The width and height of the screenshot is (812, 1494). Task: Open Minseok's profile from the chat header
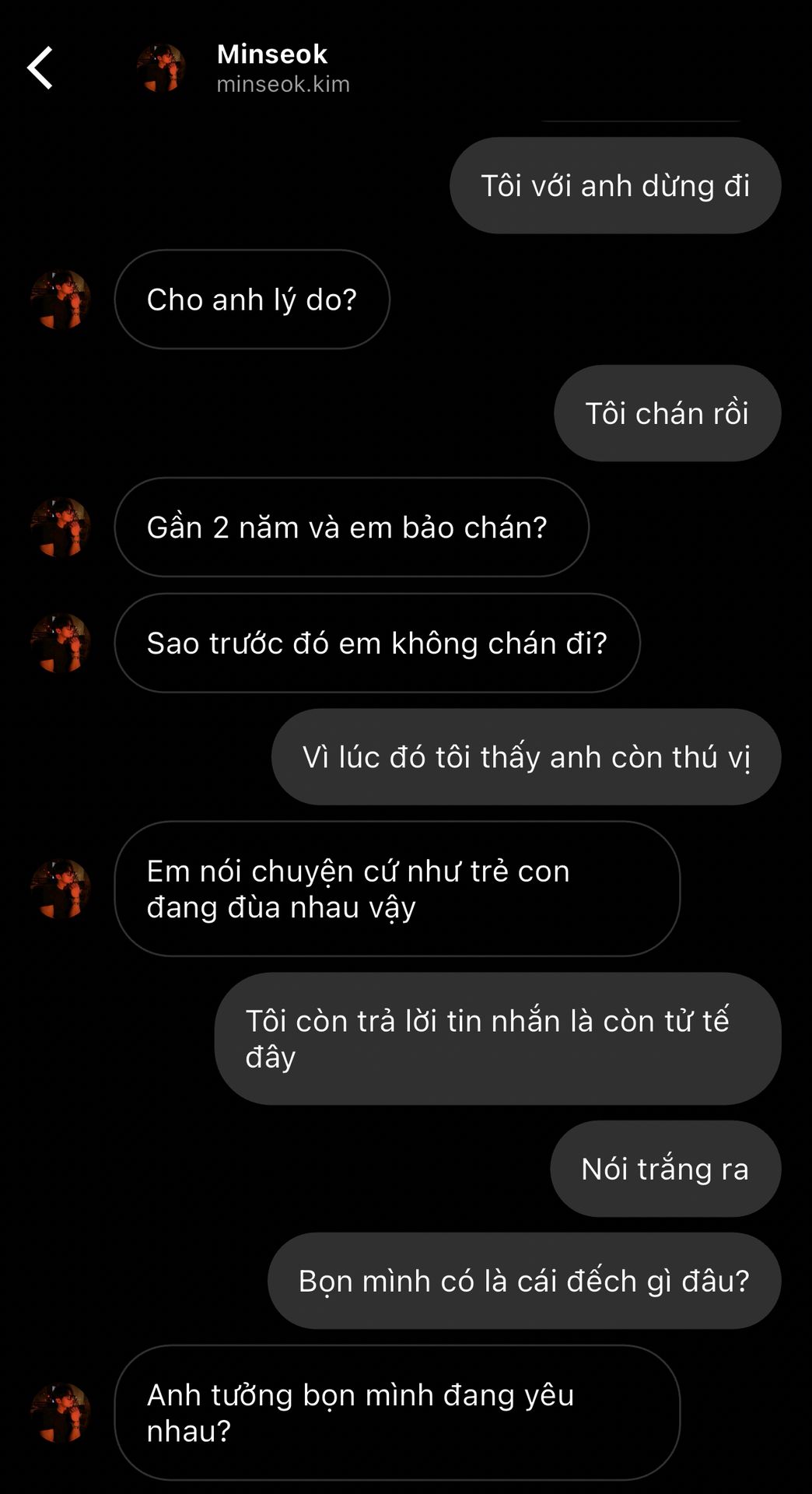(x=271, y=68)
